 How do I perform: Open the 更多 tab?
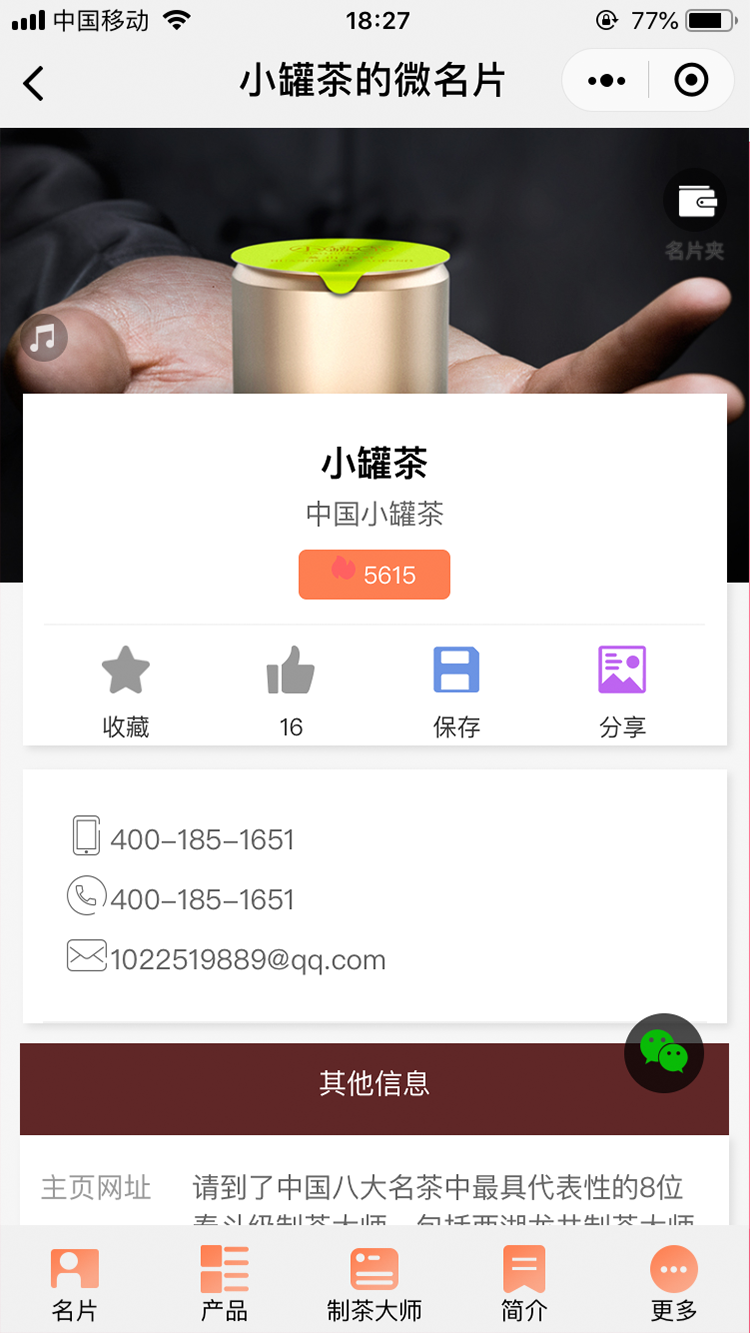(674, 1283)
